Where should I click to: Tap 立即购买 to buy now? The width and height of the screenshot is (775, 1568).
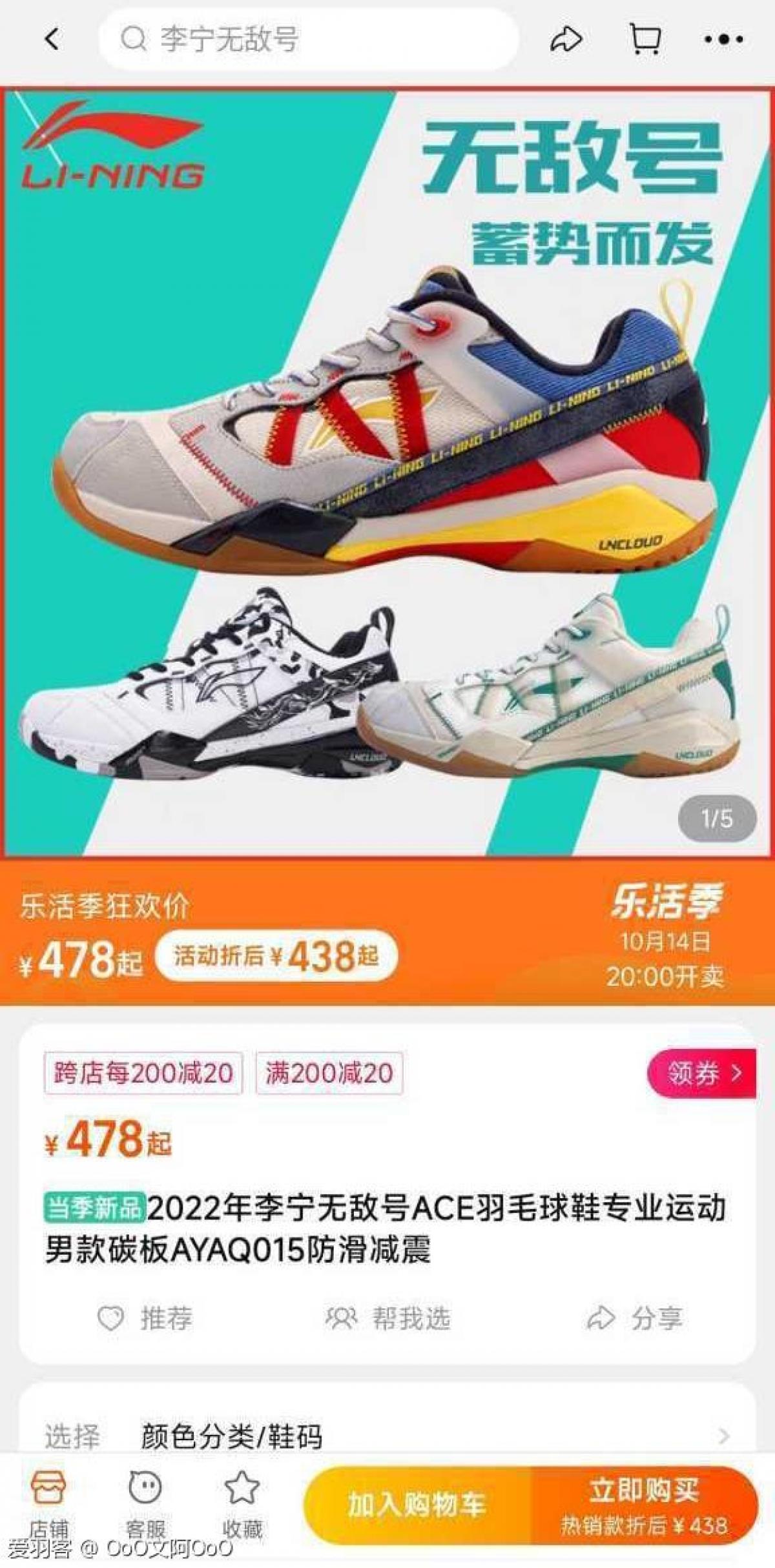point(644,1505)
